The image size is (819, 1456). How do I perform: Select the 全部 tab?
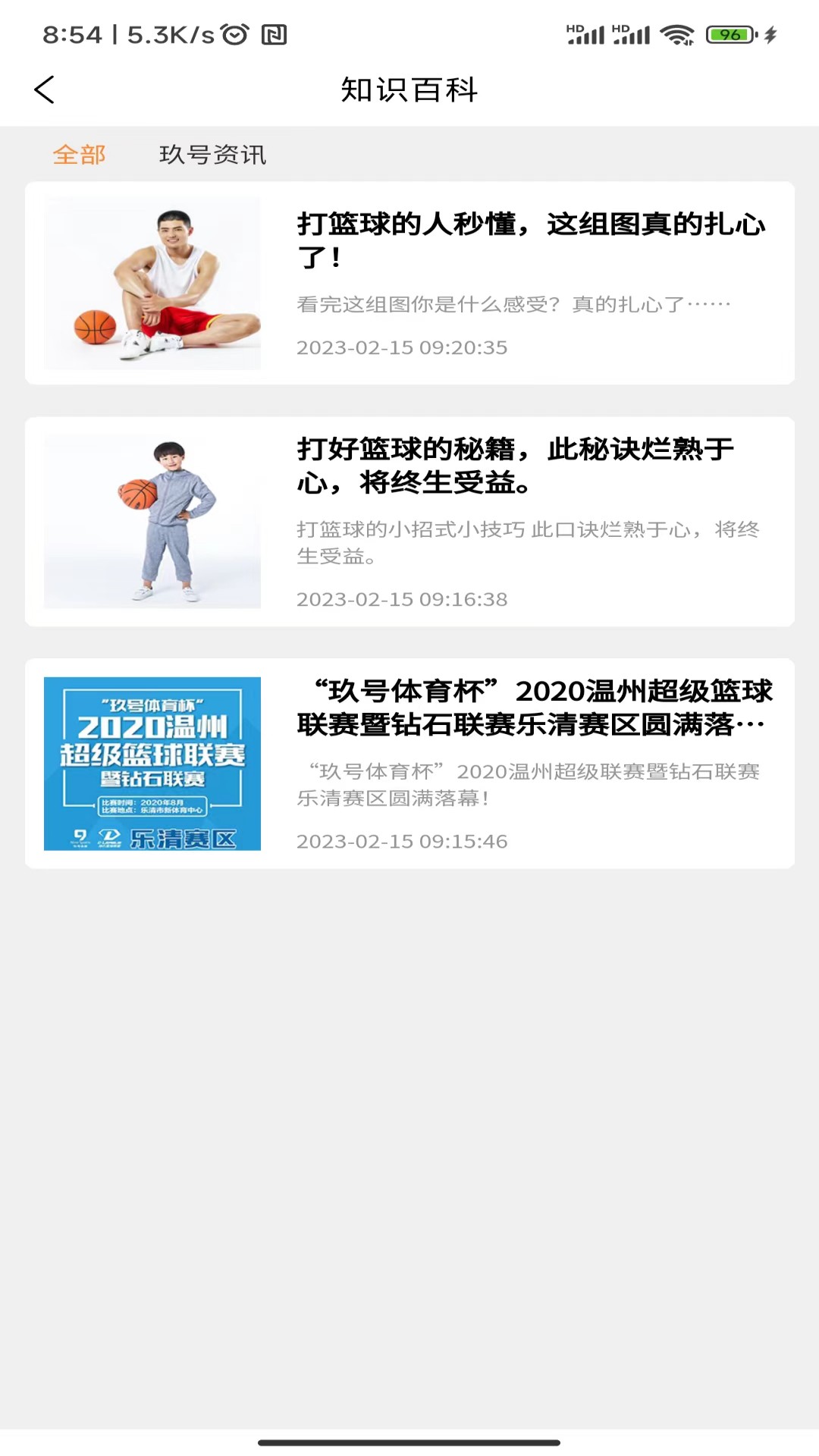tap(79, 155)
